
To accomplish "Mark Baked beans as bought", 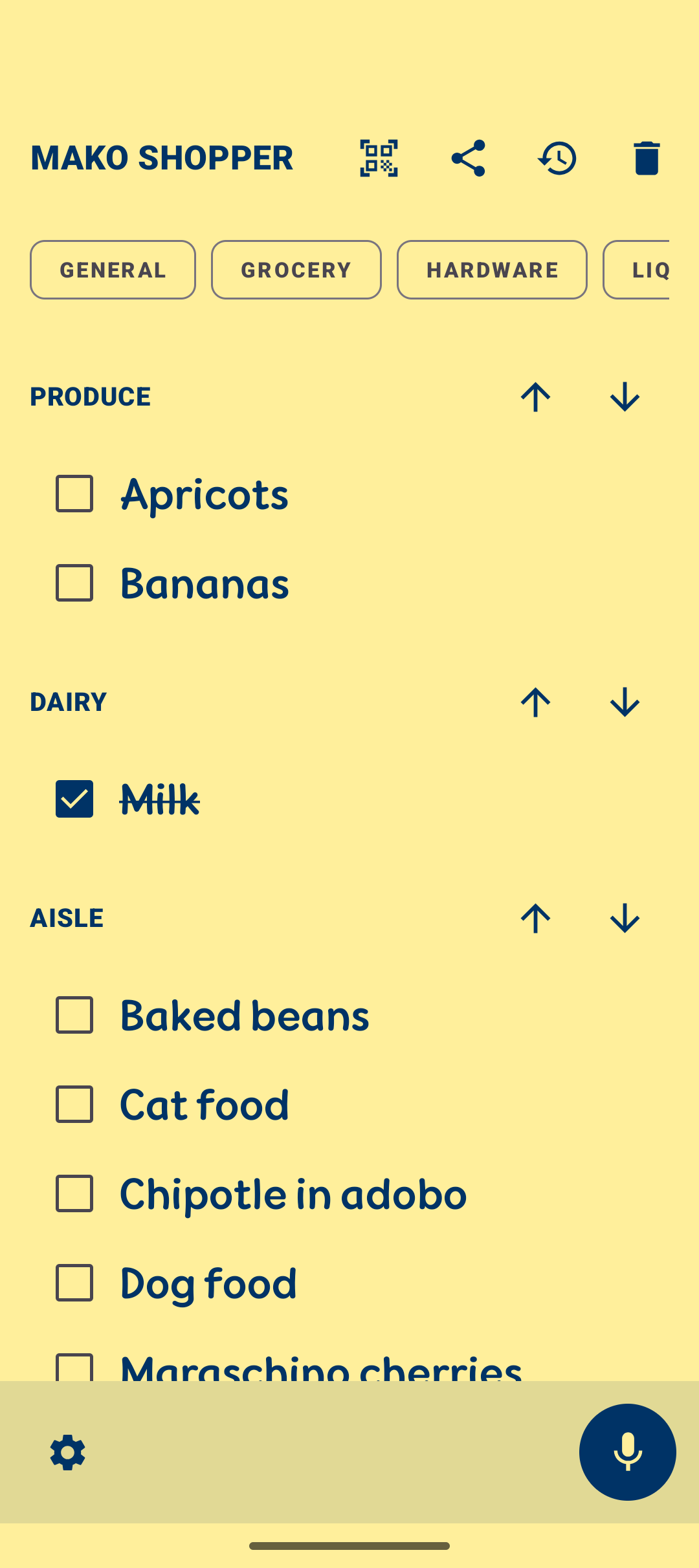I will [74, 1015].
